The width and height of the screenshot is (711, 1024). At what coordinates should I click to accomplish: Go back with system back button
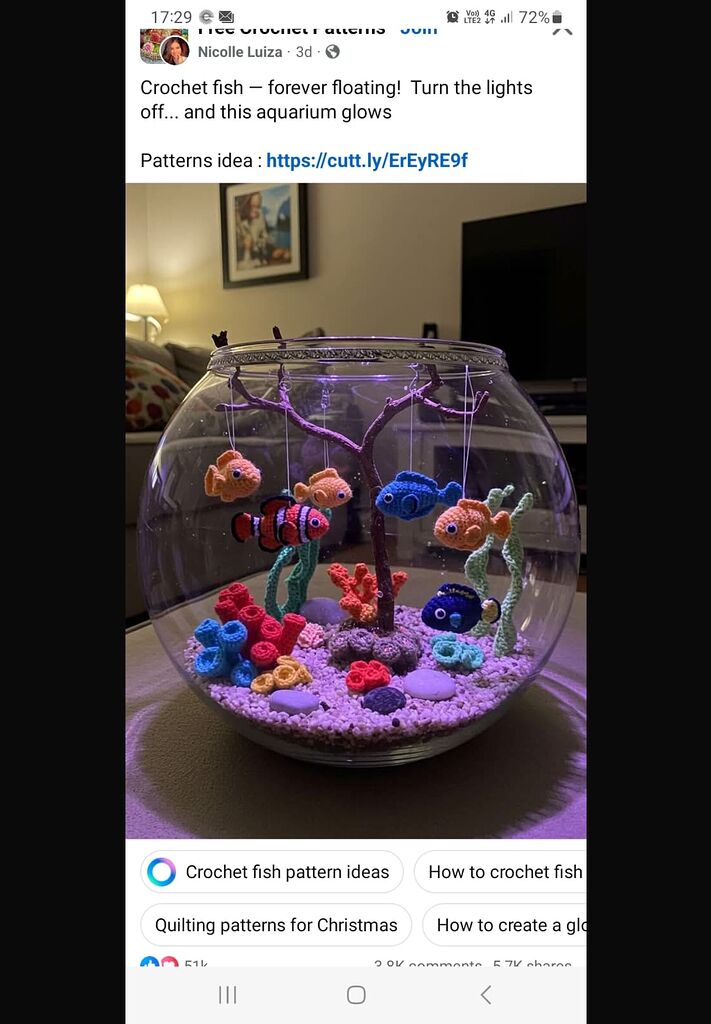pyautogui.click(x=486, y=994)
